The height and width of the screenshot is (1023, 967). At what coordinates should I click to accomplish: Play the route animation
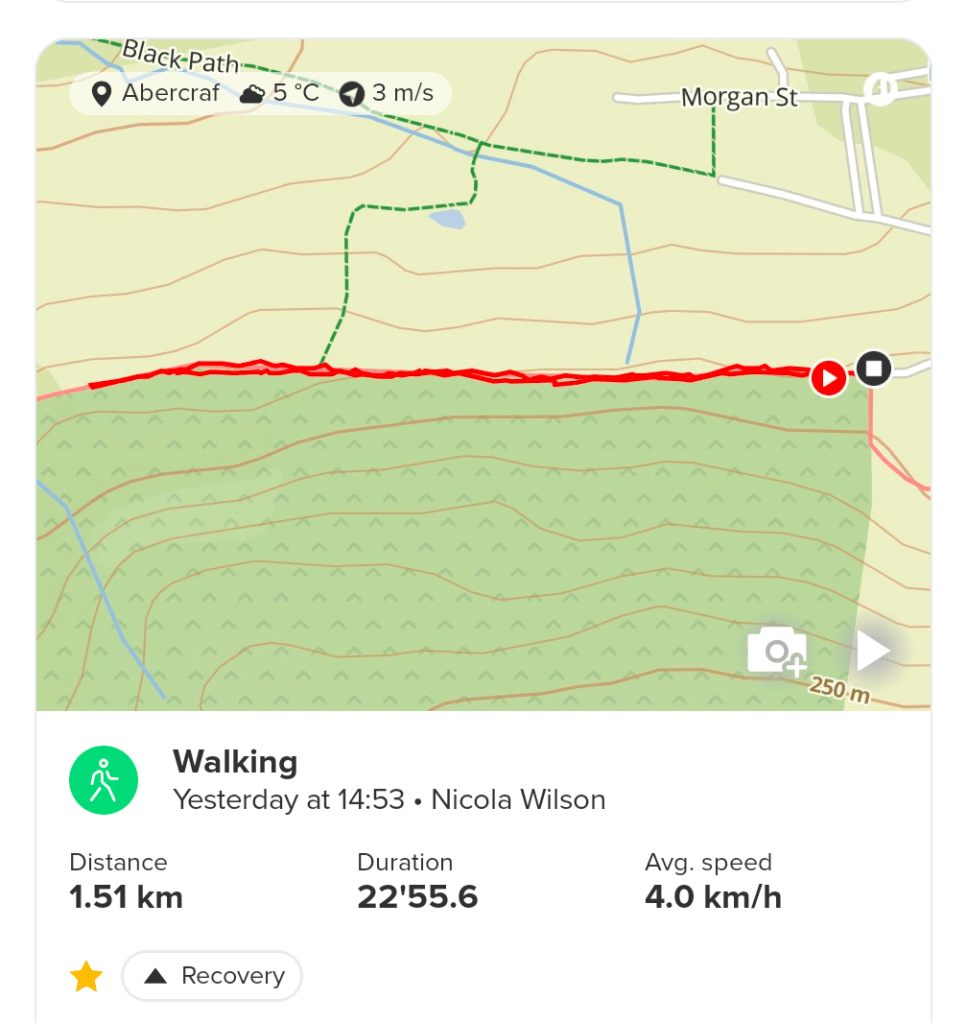(872, 651)
